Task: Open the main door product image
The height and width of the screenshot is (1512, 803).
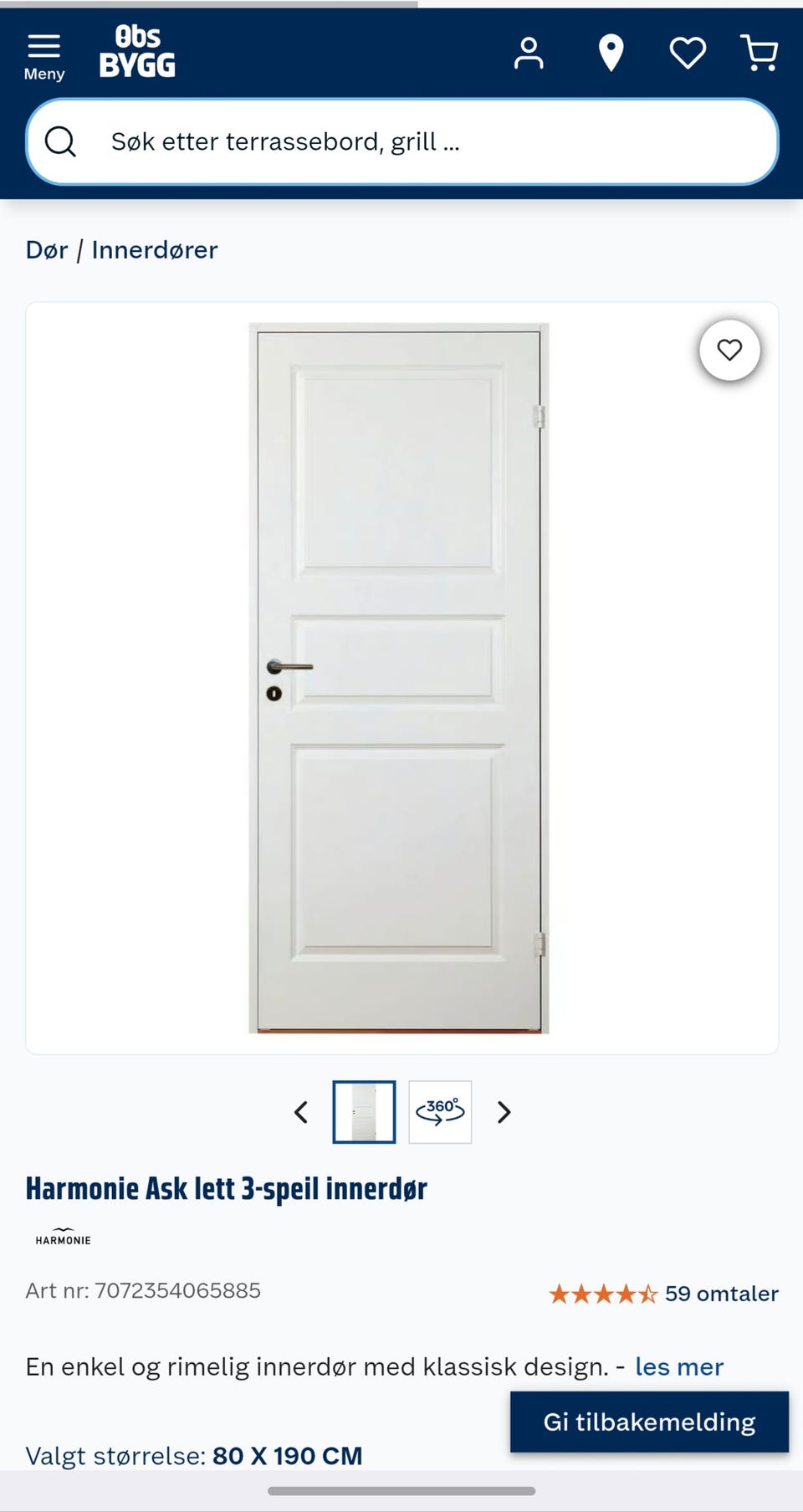Action: (x=399, y=678)
